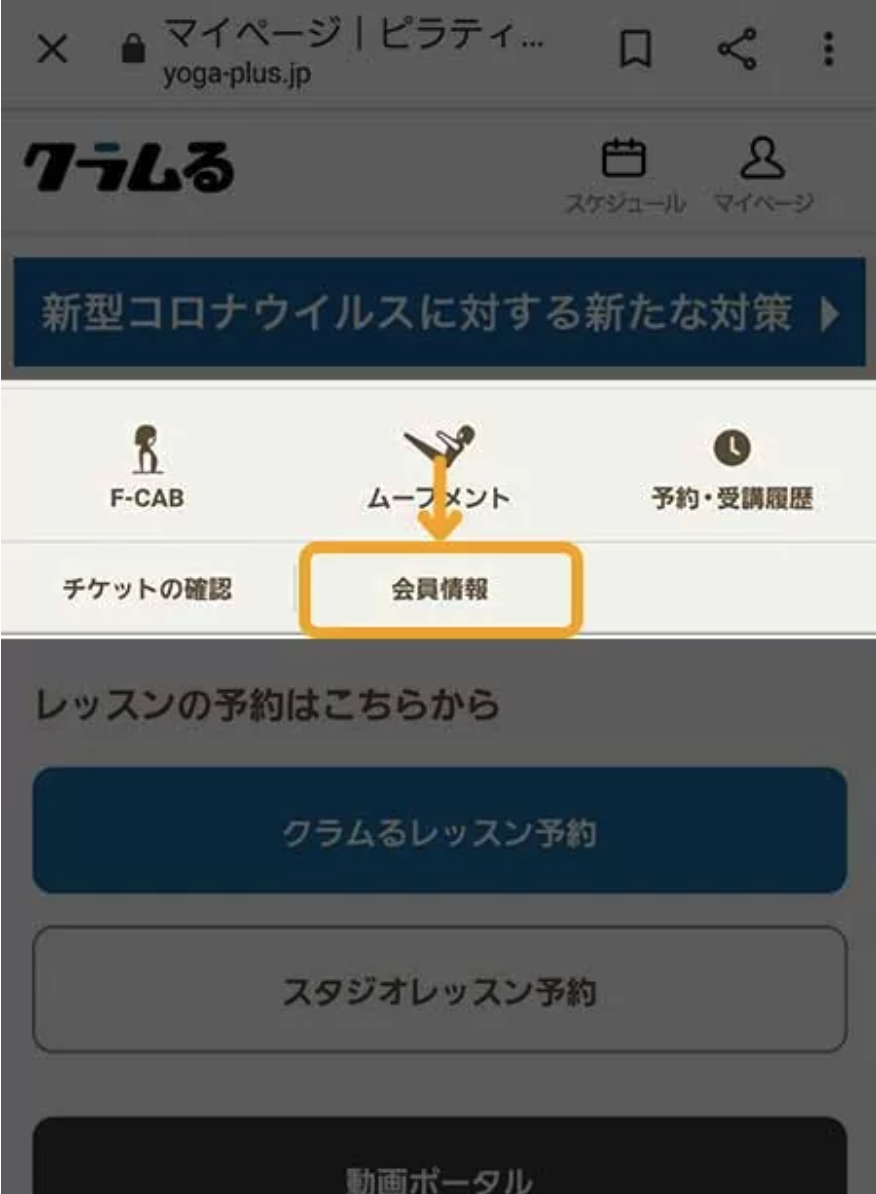This screenshot has width=876, height=1194.
Task: Go to マイページ profile icon
Action: coord(763,176)
